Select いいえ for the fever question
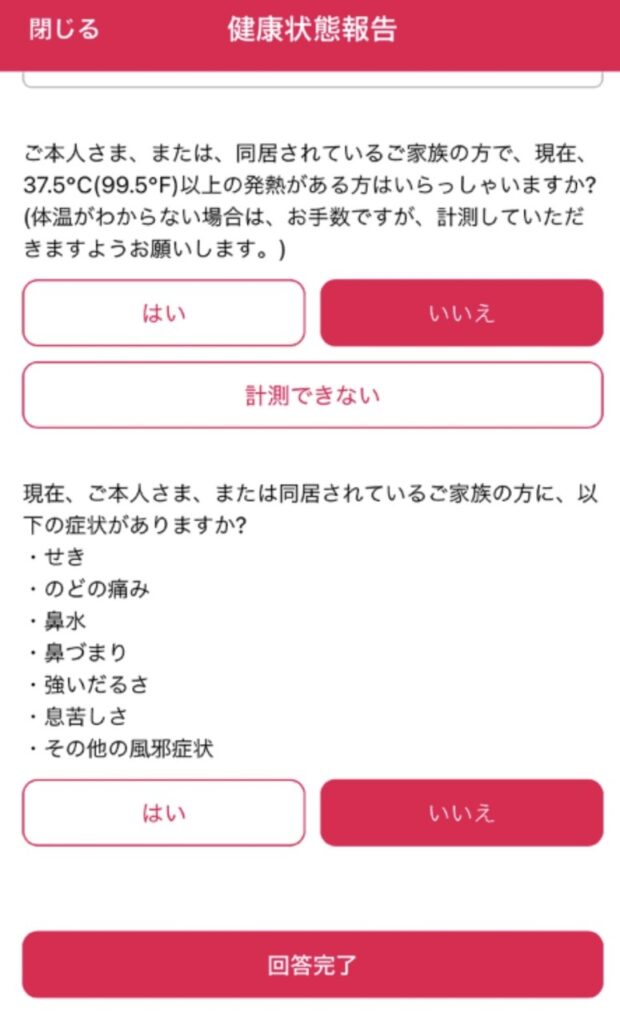 461,313
